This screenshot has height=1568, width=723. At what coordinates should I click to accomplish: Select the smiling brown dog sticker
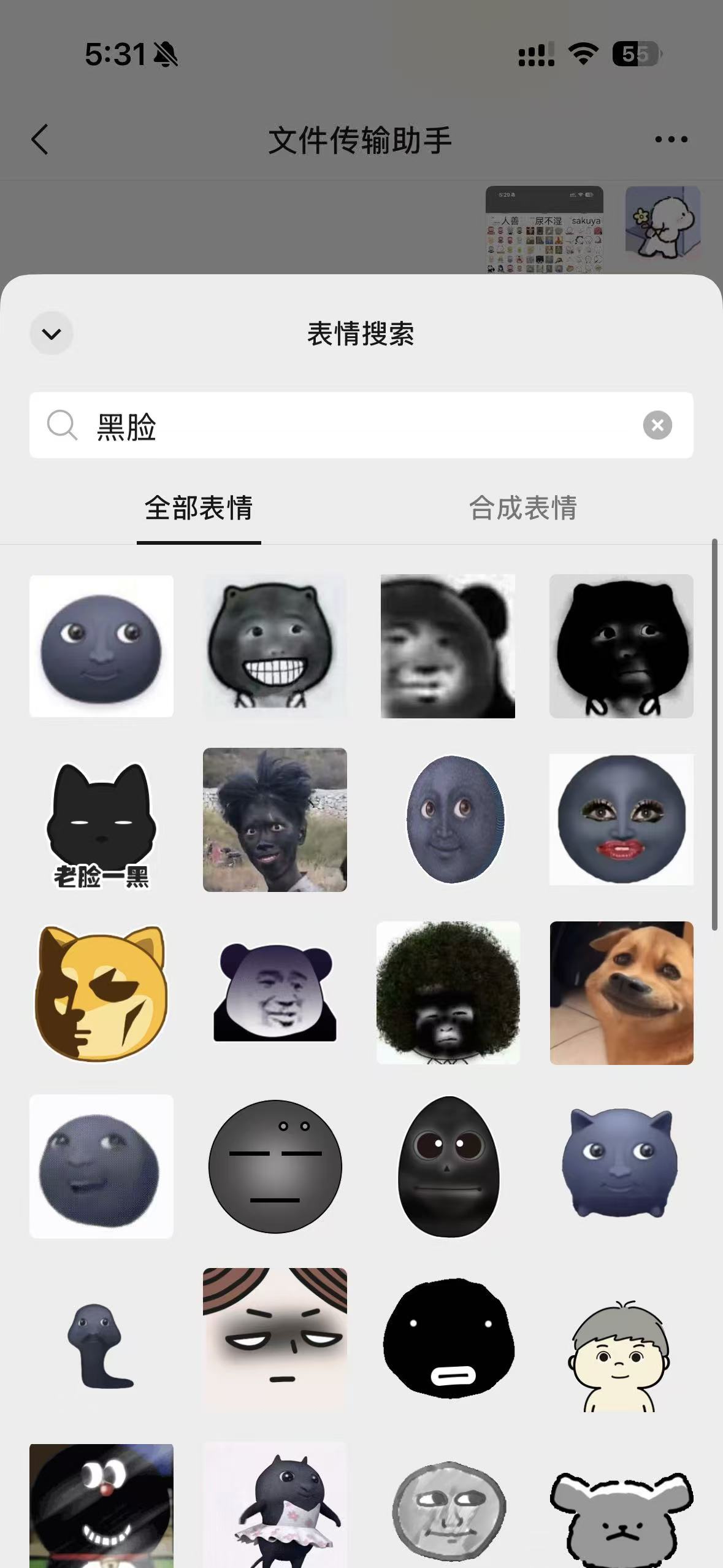[x=621, y=993]
